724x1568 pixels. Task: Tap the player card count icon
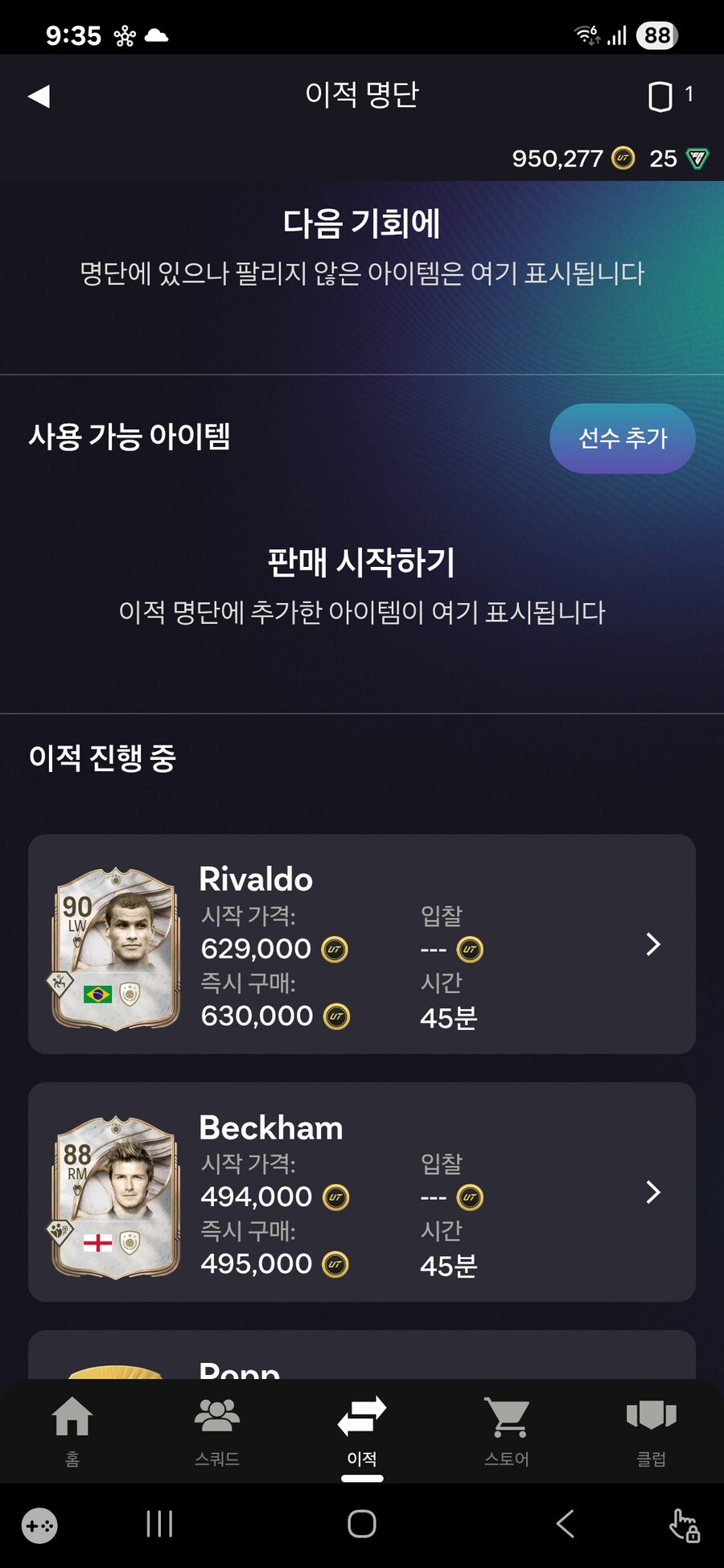(660, 95)
